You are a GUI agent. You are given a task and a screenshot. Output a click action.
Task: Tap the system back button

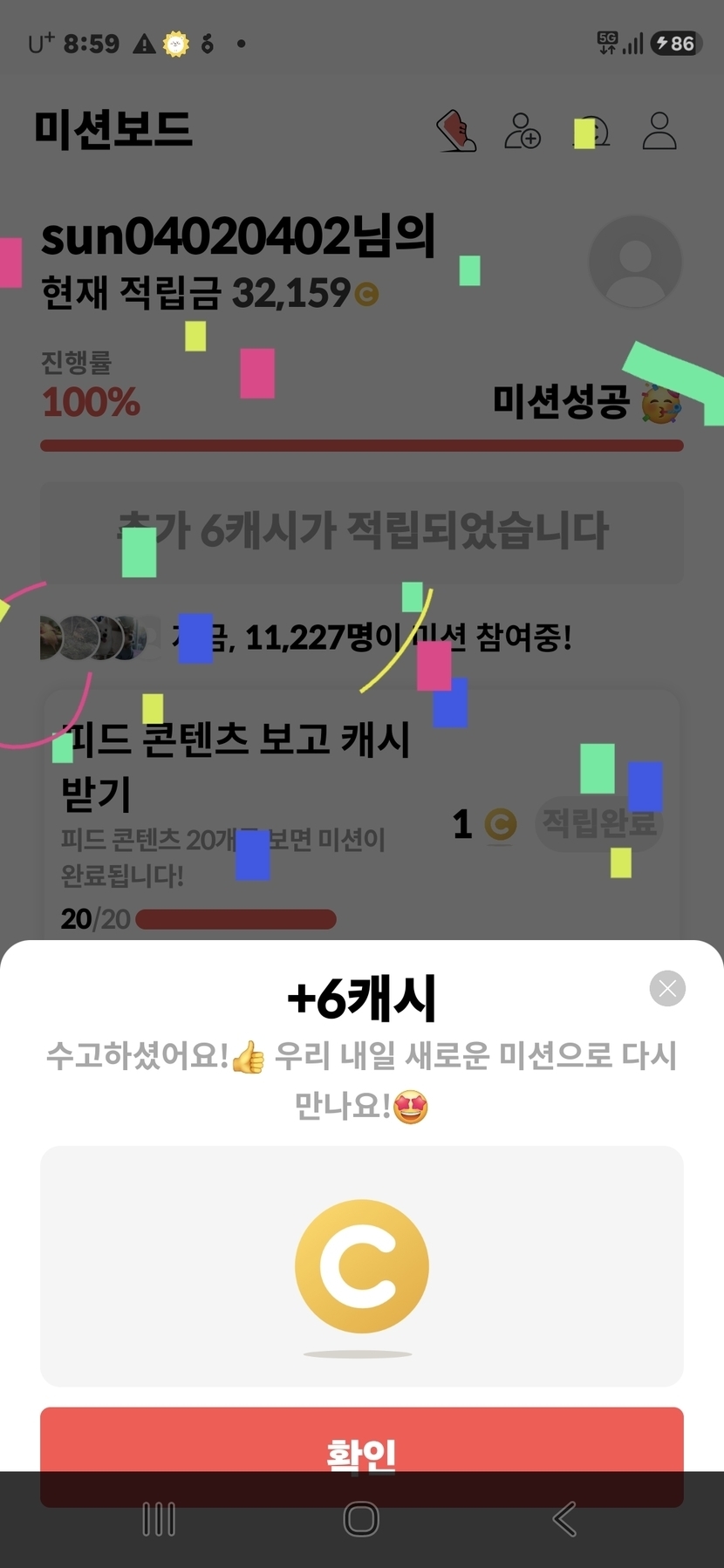564,1519
